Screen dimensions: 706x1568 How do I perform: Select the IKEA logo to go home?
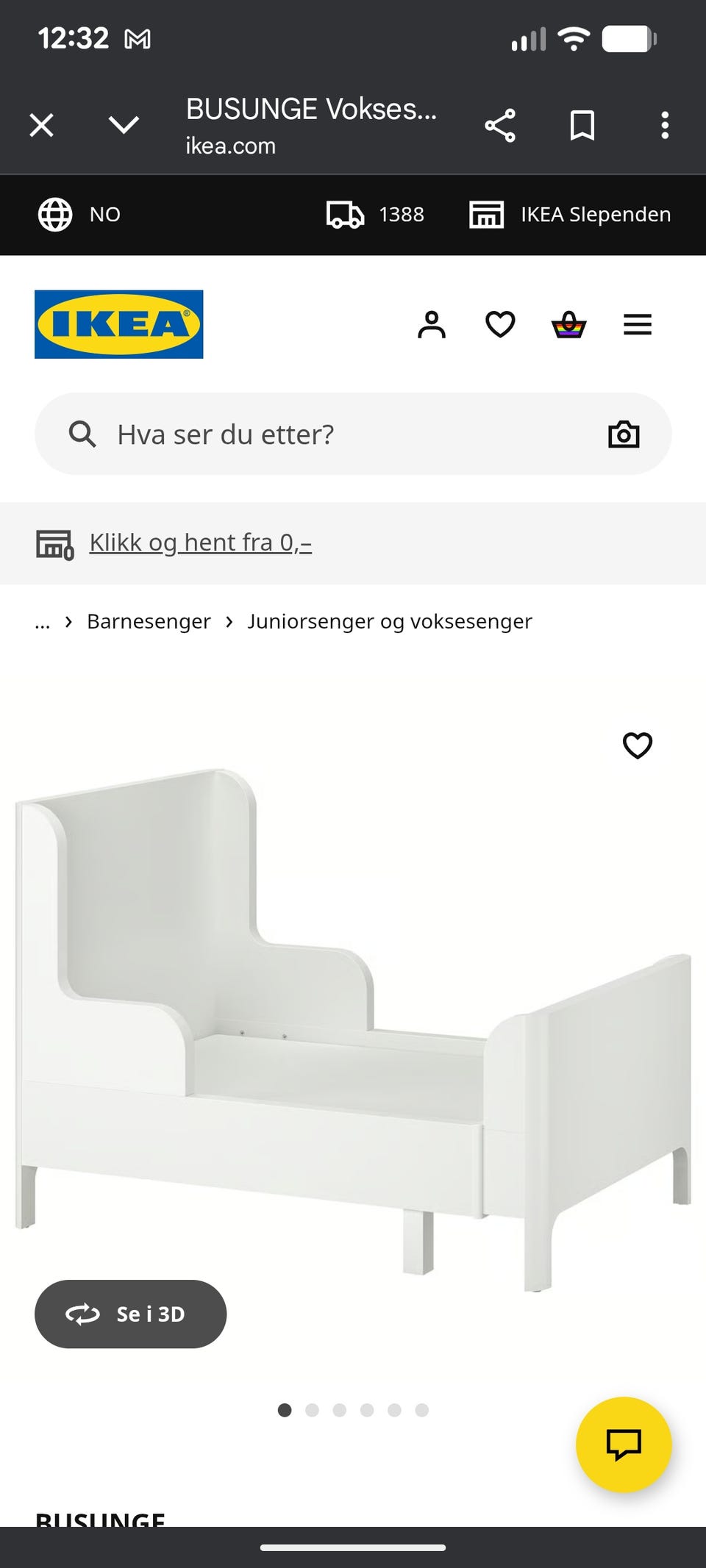118,324
